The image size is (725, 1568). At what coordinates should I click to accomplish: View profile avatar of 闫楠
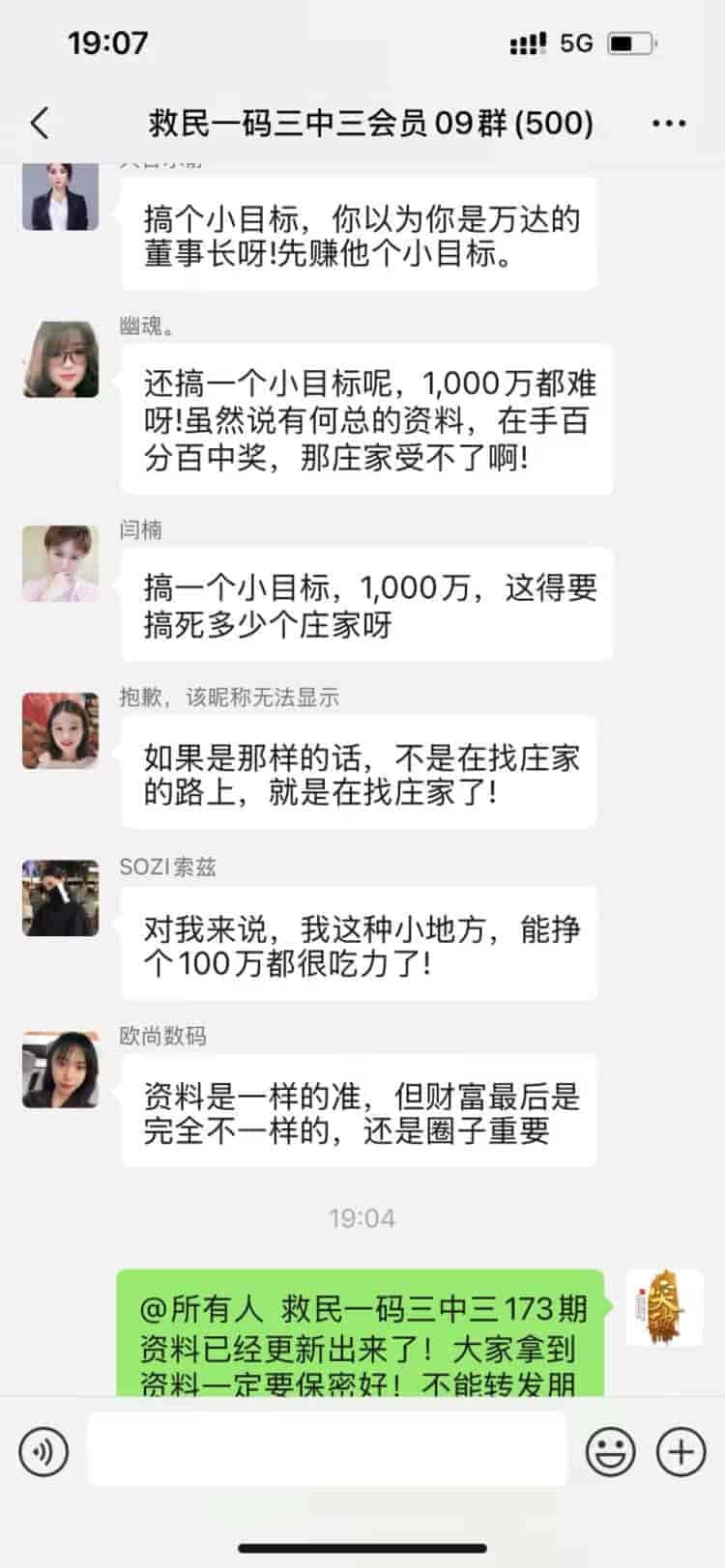pos(61,564)
